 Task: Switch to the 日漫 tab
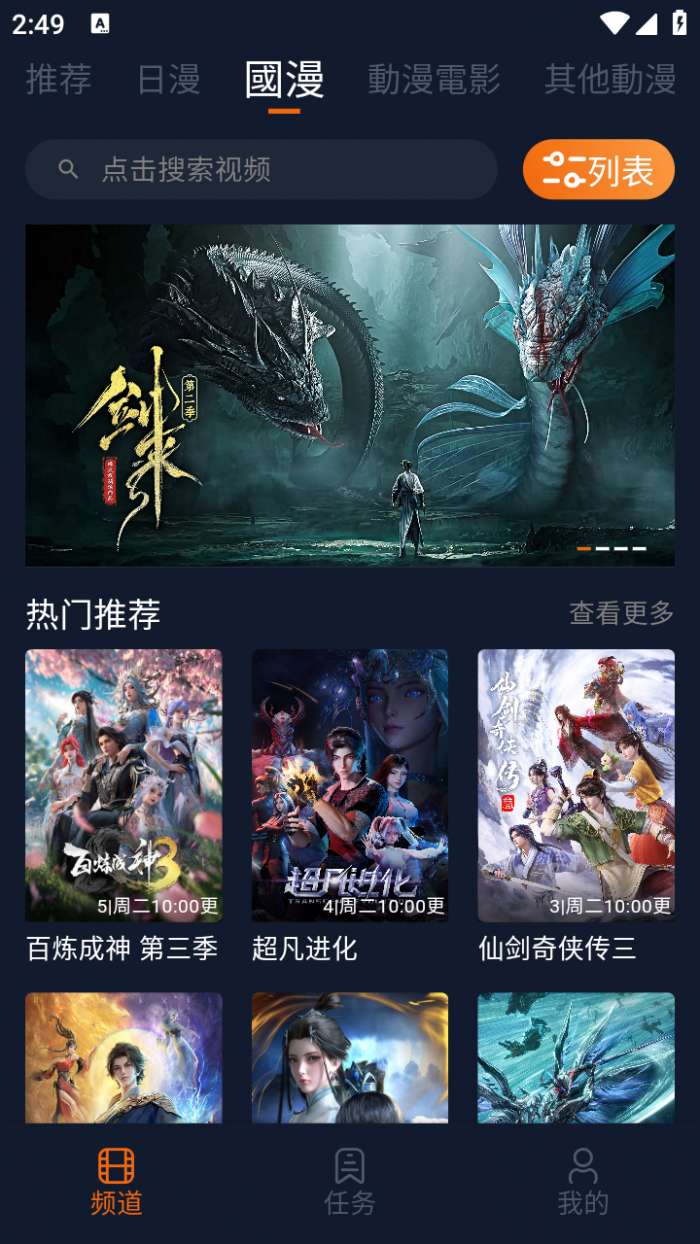coord(168,80)
